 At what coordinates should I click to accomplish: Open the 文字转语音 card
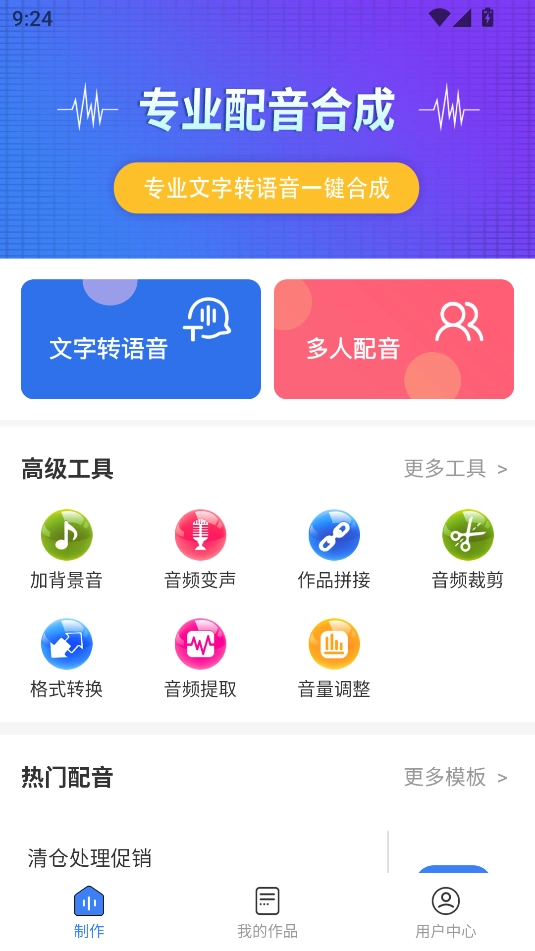[141, 339]
